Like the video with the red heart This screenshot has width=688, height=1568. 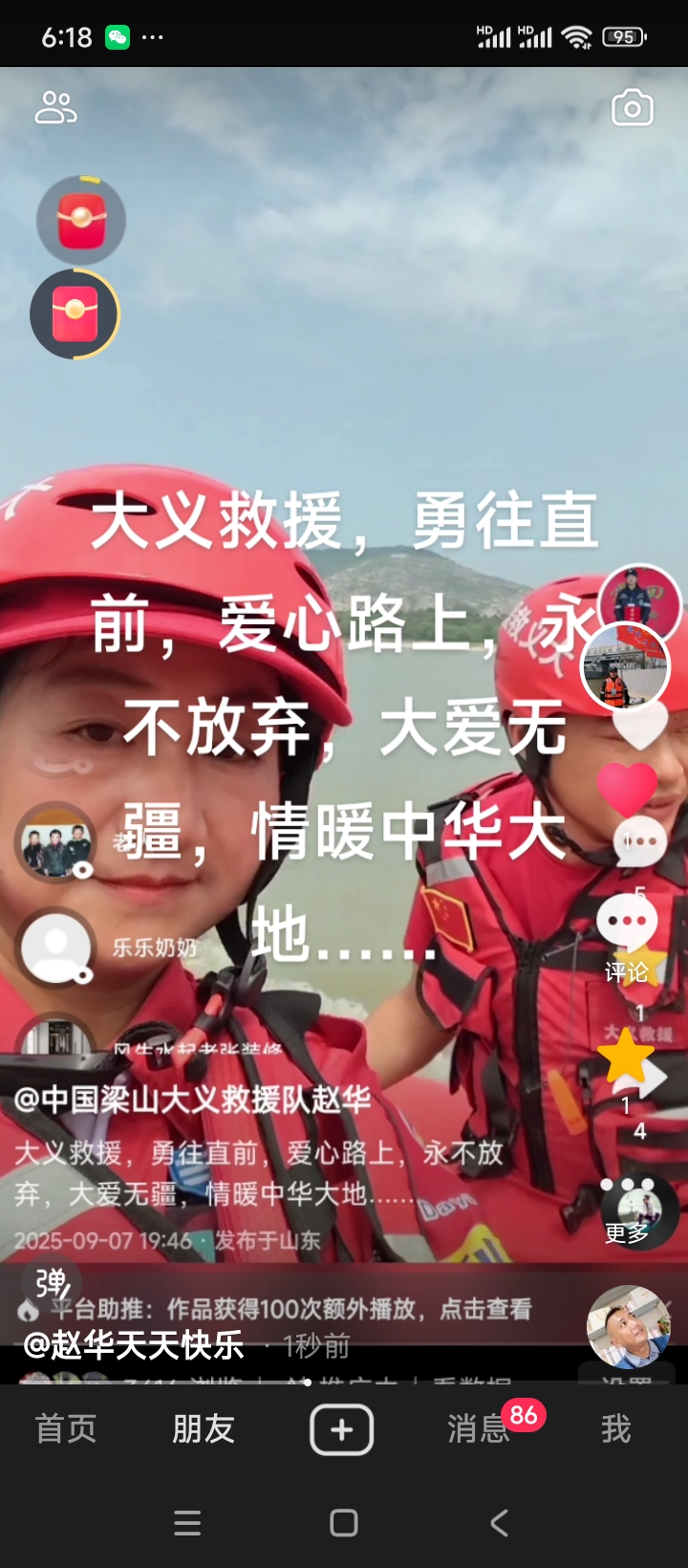[627, 790]
